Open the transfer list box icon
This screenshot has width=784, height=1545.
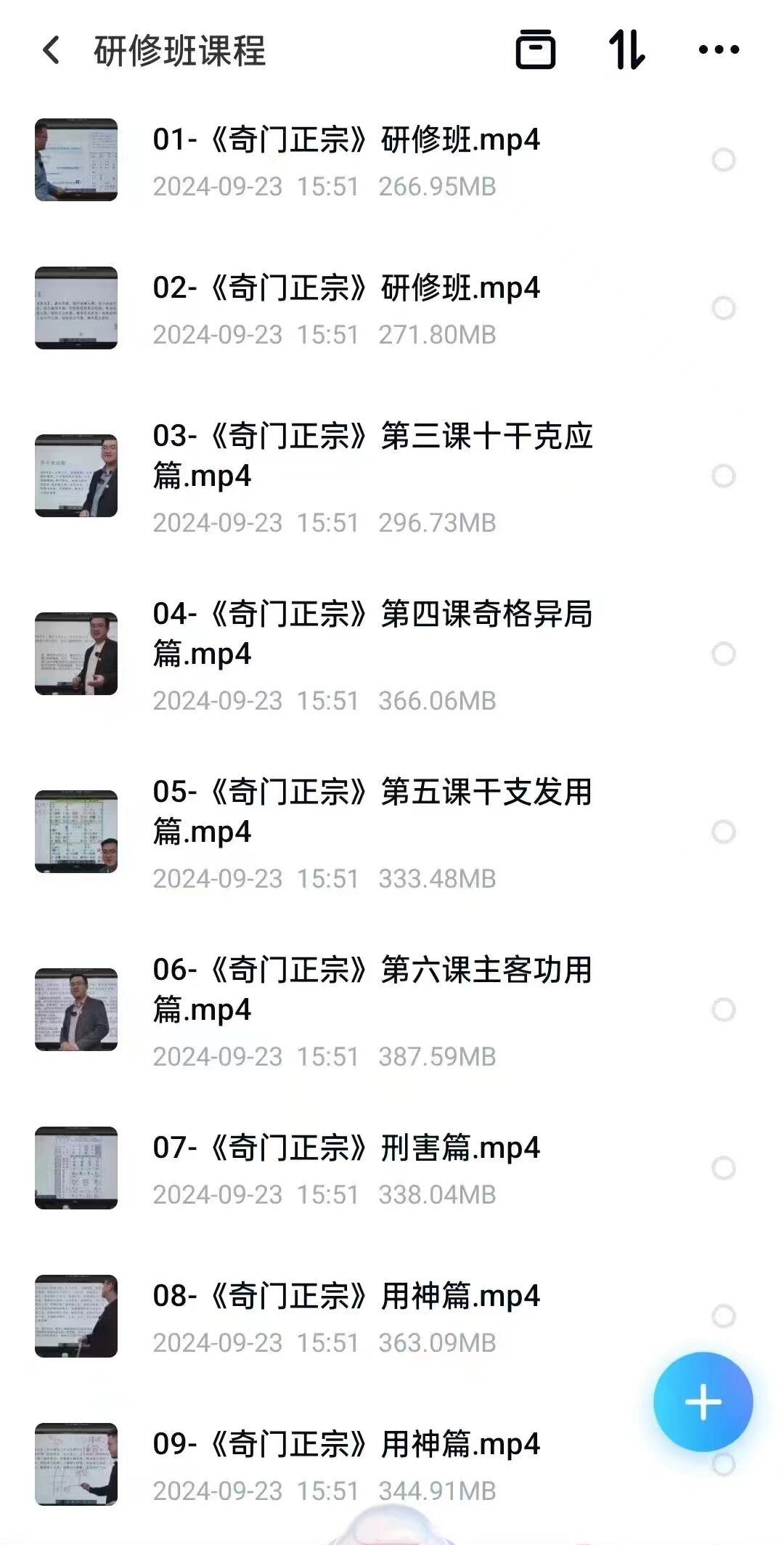pos(535,49)
